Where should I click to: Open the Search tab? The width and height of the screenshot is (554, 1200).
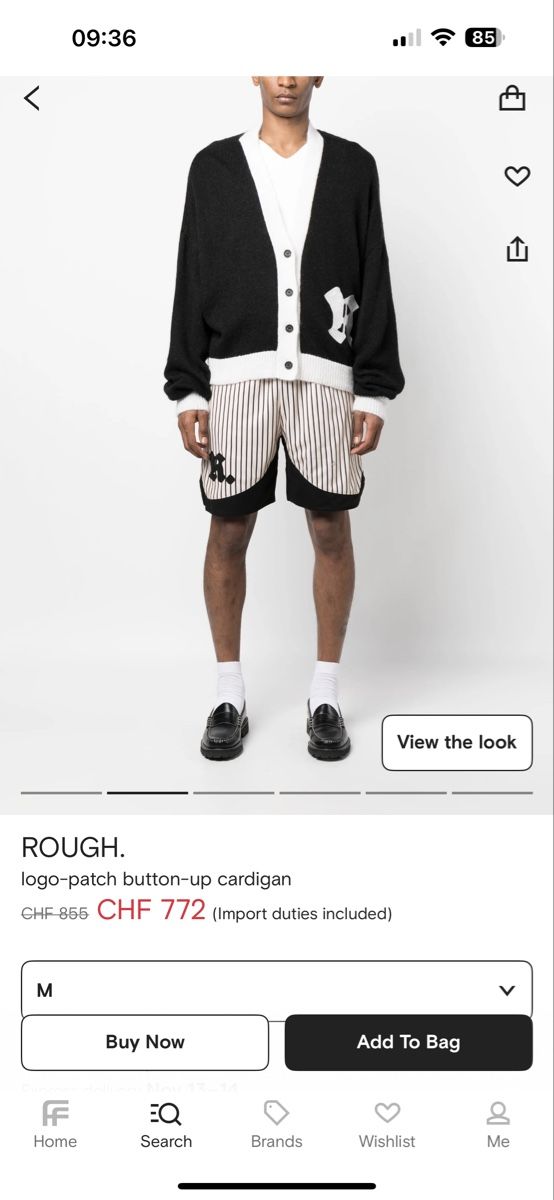click(166, 1125)
